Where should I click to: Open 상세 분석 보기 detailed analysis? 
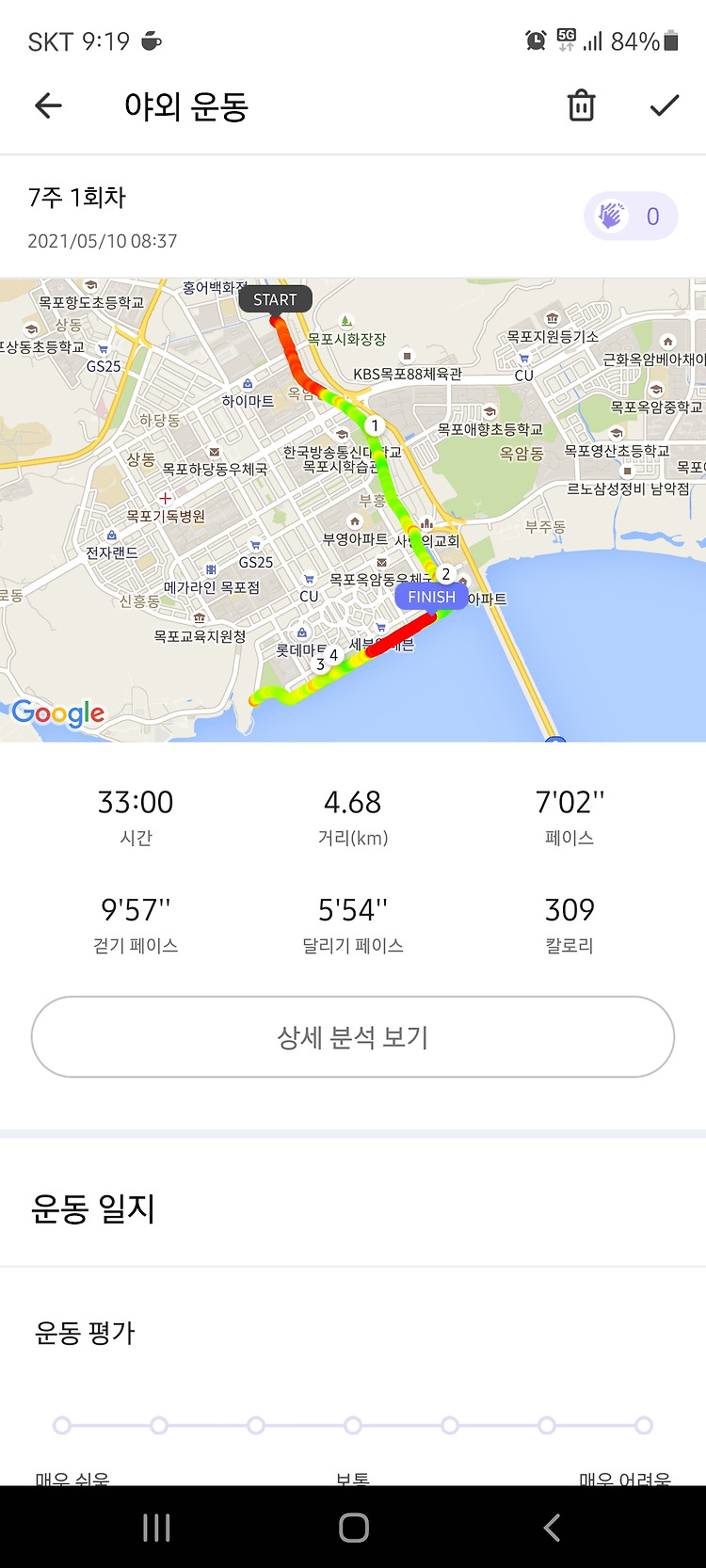pos(353,1037)
